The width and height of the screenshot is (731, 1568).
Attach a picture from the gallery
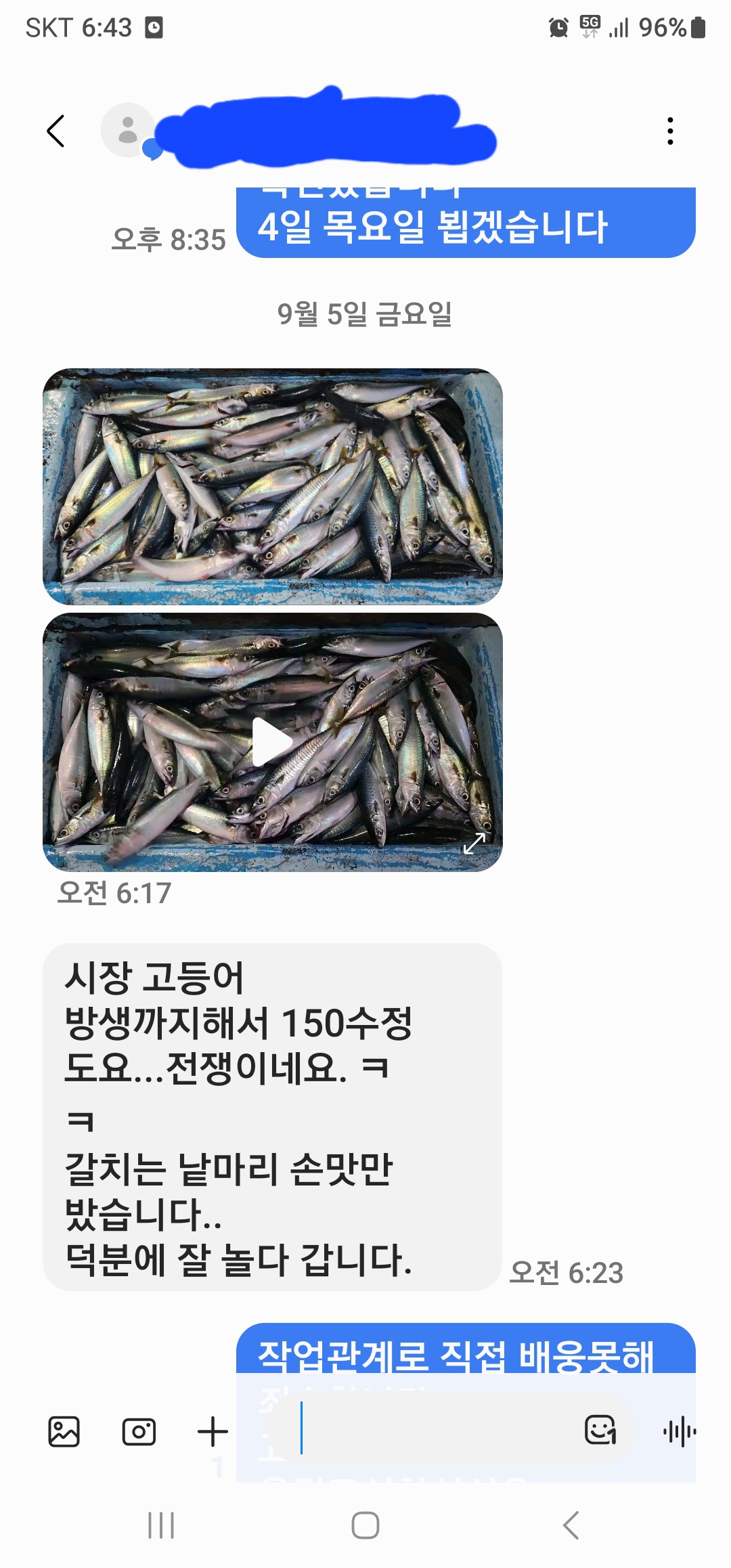pyautogui.click(x=64, y=1431)
